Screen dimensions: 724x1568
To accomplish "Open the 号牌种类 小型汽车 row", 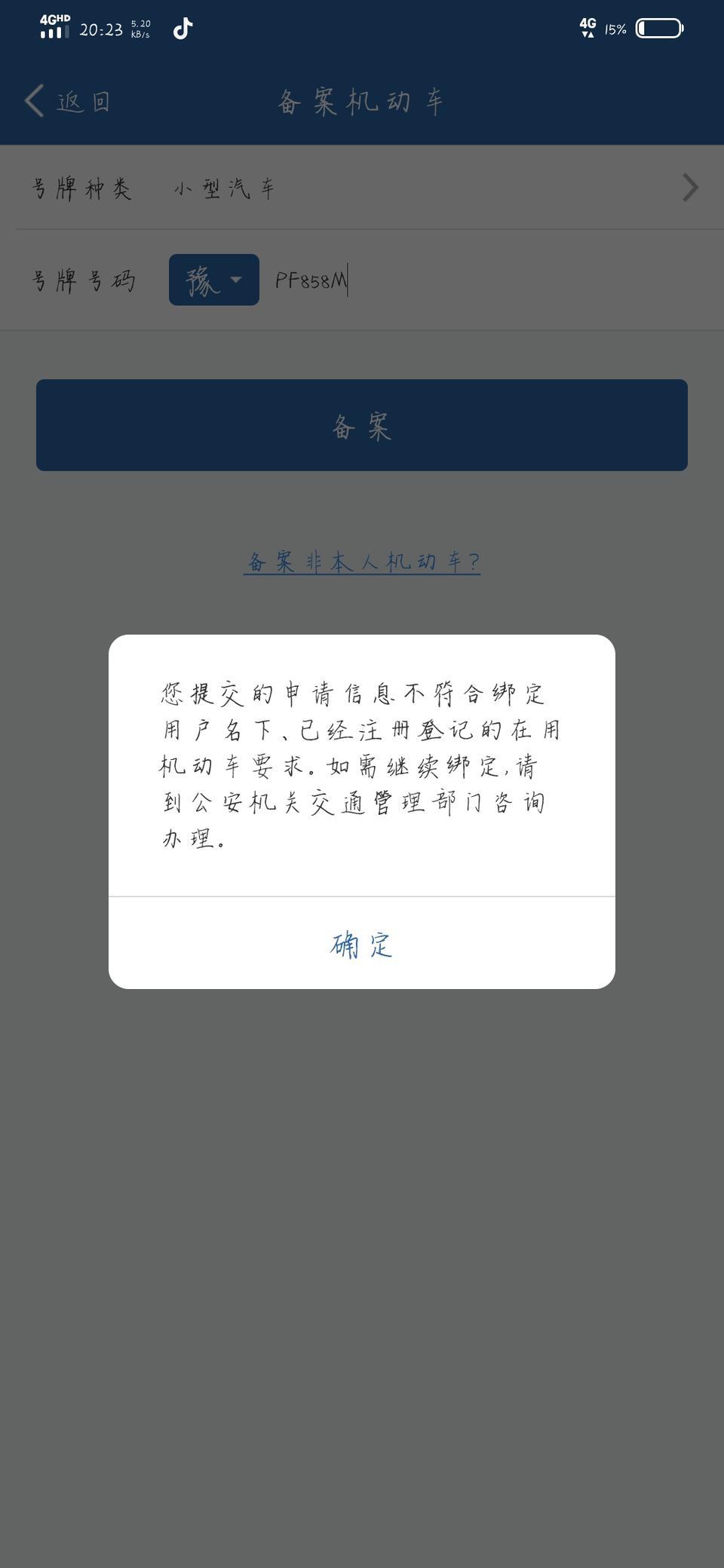I will (x=362, y=188).
